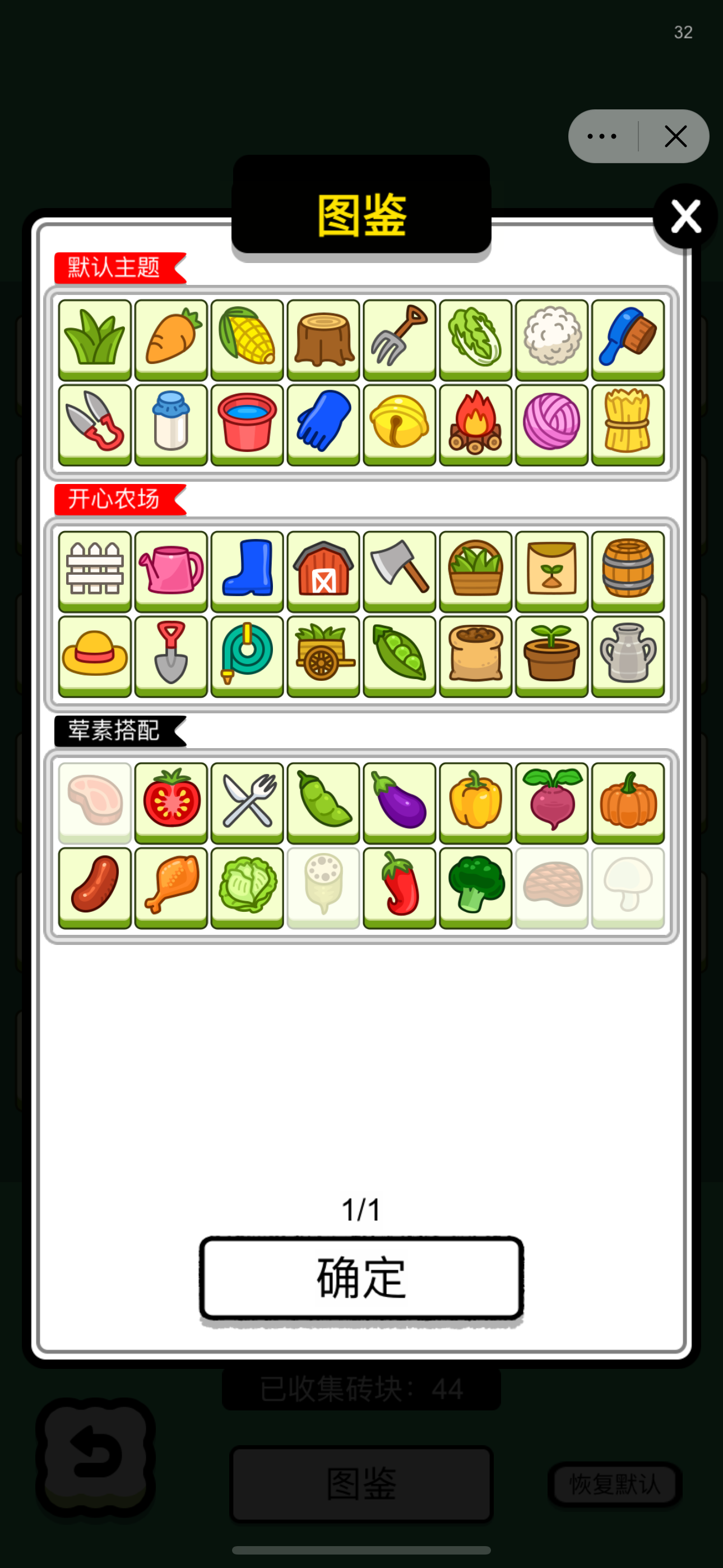Select the tree stump tile
This screenshot has height=1568, width=723.
click(323, 338)
